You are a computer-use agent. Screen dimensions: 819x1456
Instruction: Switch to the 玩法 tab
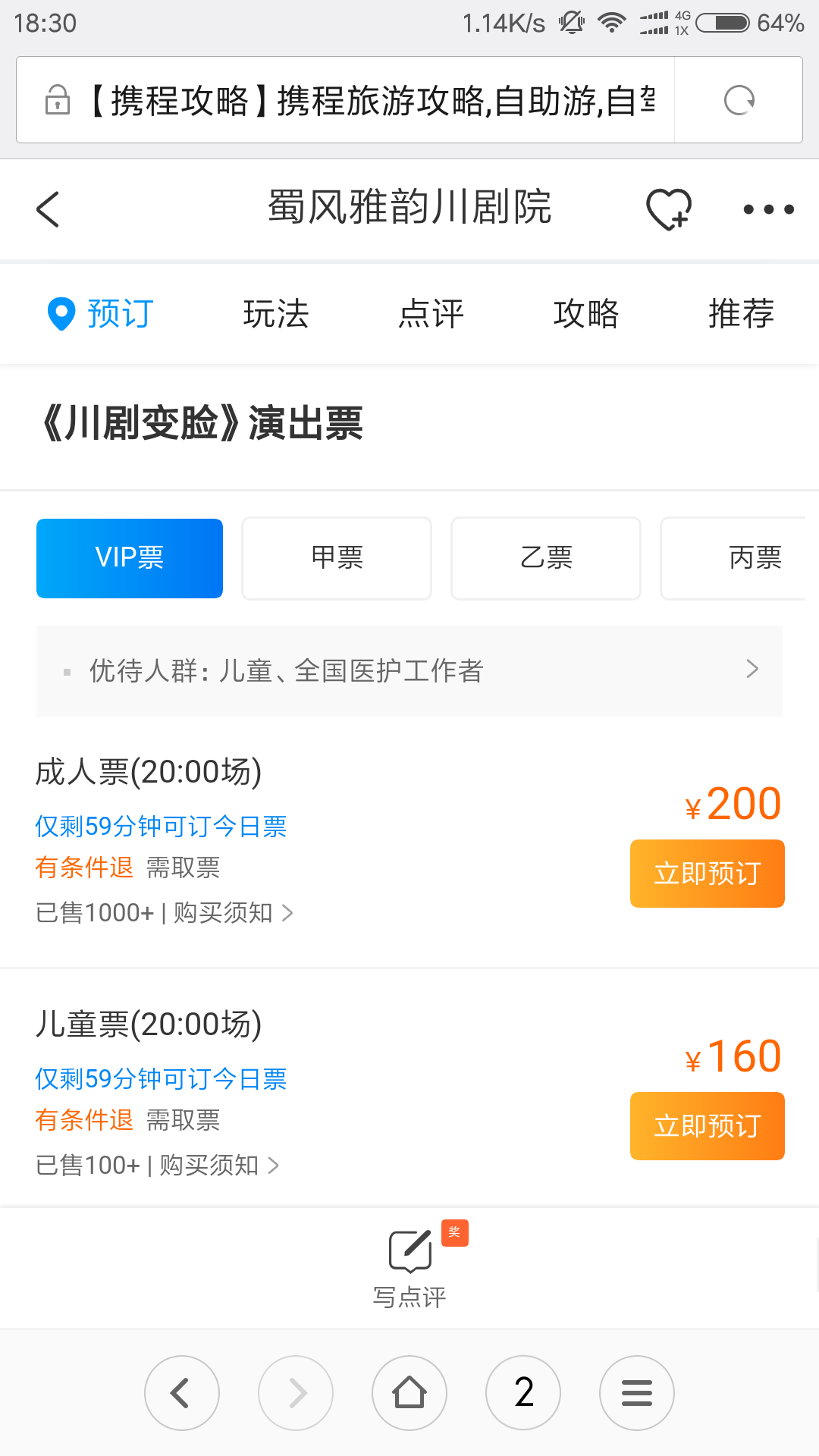pos(276,314)
